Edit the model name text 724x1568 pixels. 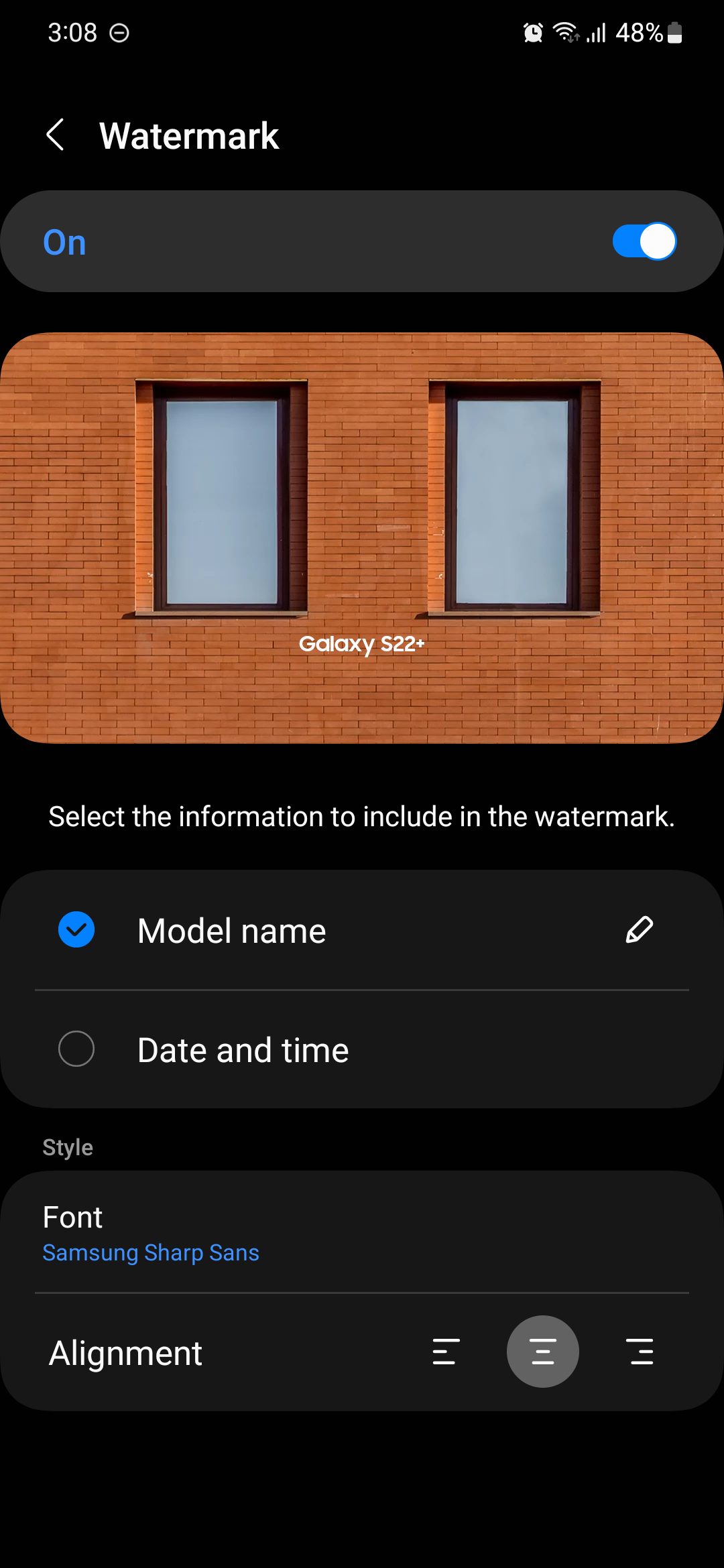click(x=639, y=930)
